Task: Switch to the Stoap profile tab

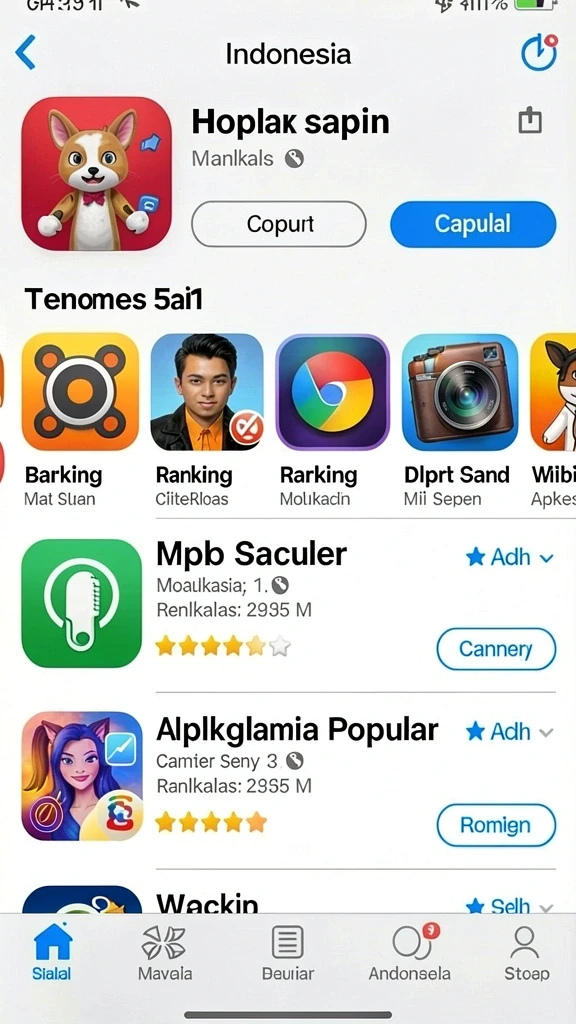Action: (526, 953)
